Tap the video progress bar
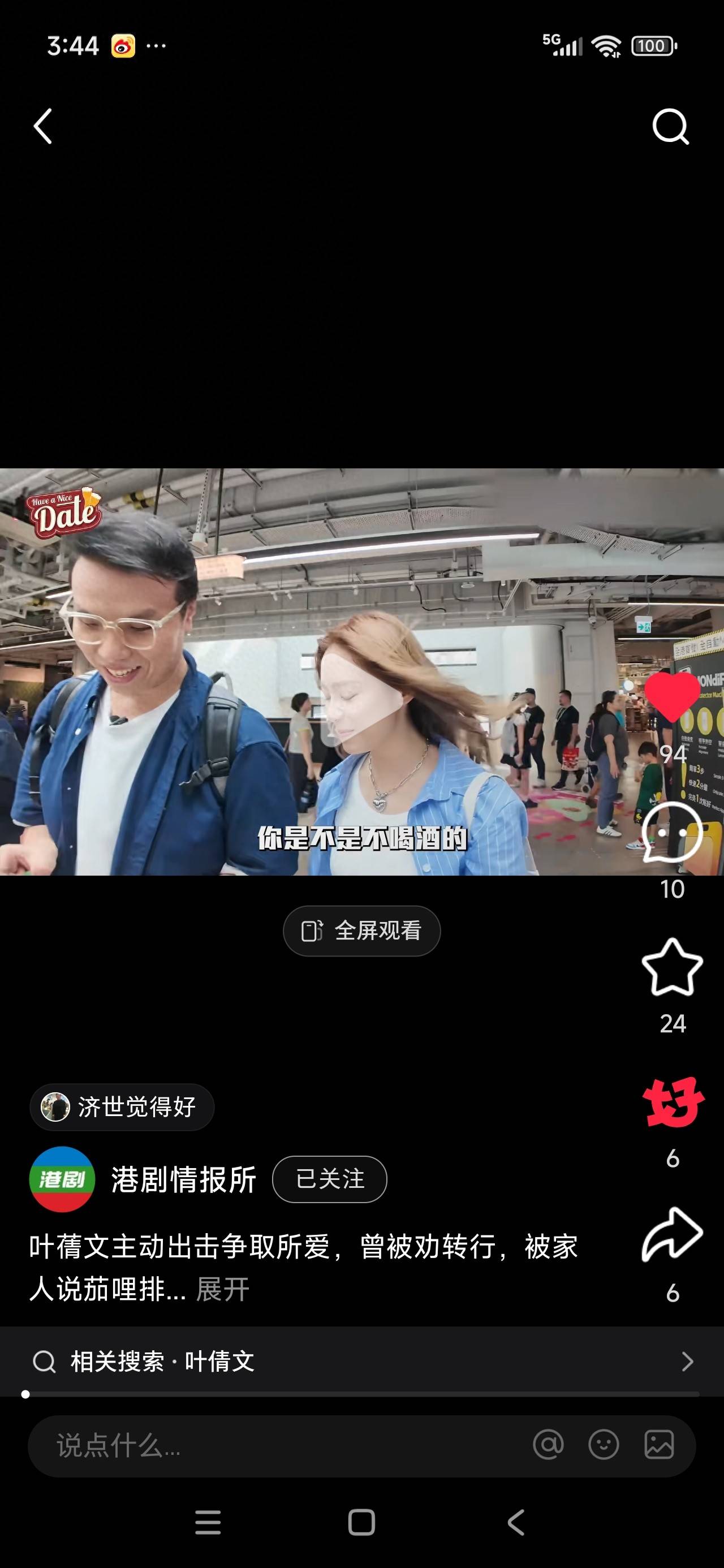724x1568 pixels. [361, 1394]
